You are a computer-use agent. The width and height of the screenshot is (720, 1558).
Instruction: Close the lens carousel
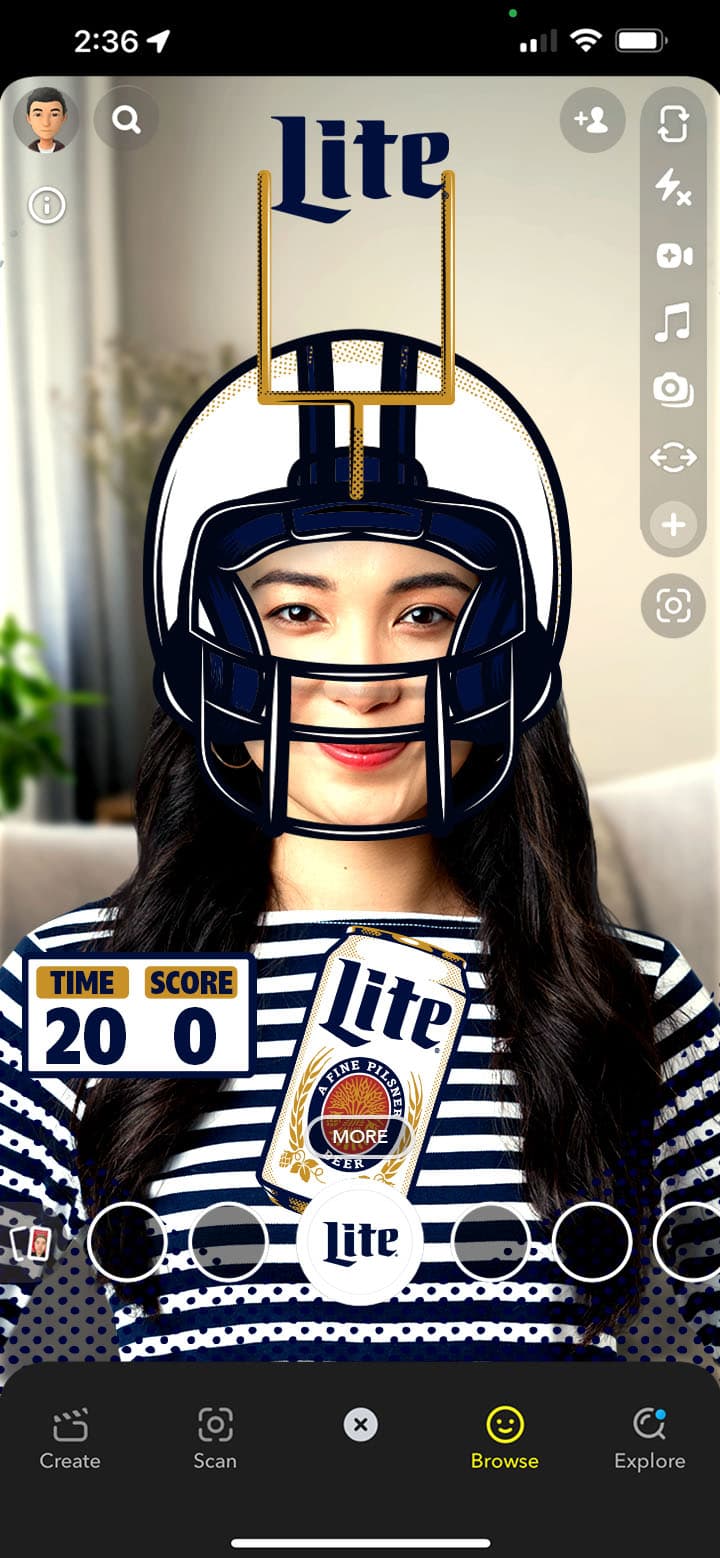click(361, 1425)
